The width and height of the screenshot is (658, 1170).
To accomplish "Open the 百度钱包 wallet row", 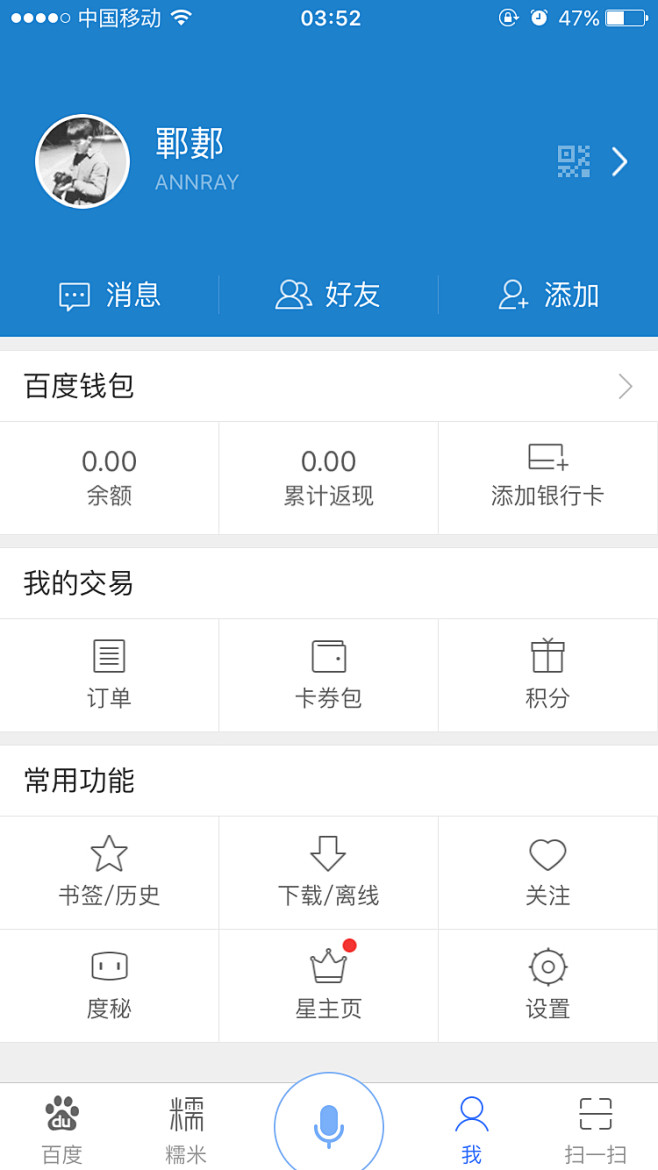I will point(329,386).
